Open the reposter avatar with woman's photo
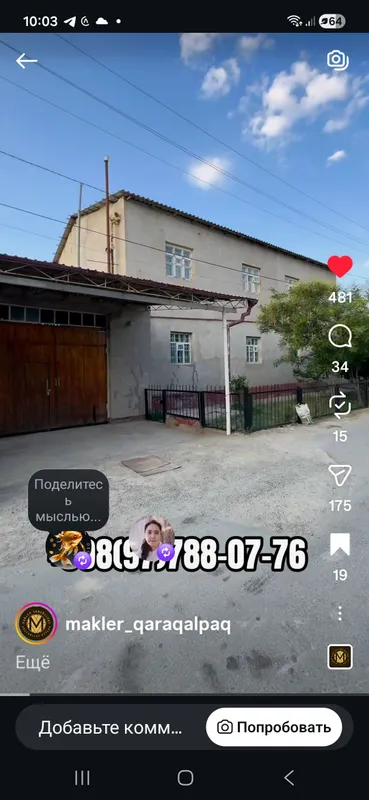Image resolution: width=369 pixels, height=800 pixels. pyautogui.click(x=152, y=539)
